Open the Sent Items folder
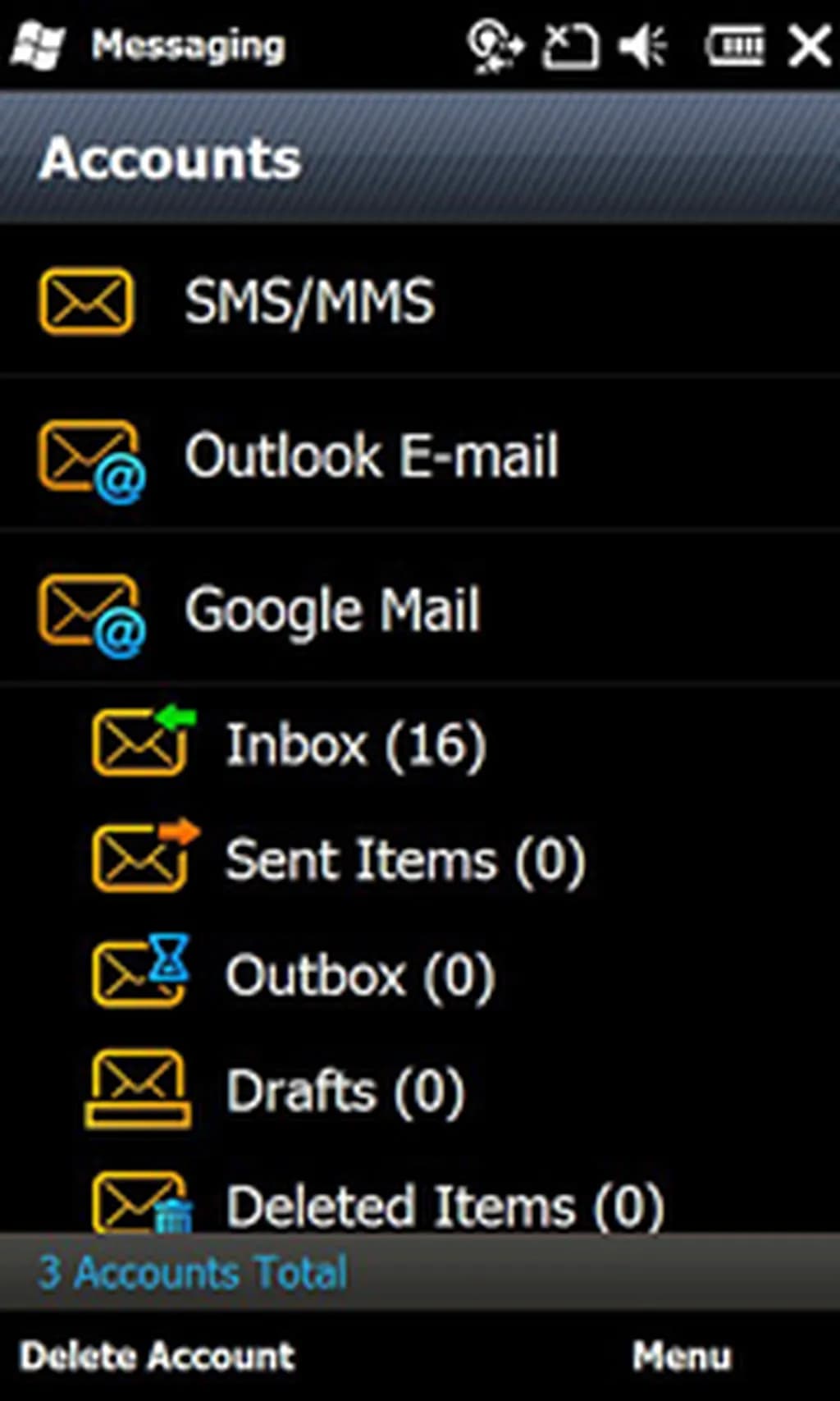The image size is (840, 1401). tap(404, 860)
